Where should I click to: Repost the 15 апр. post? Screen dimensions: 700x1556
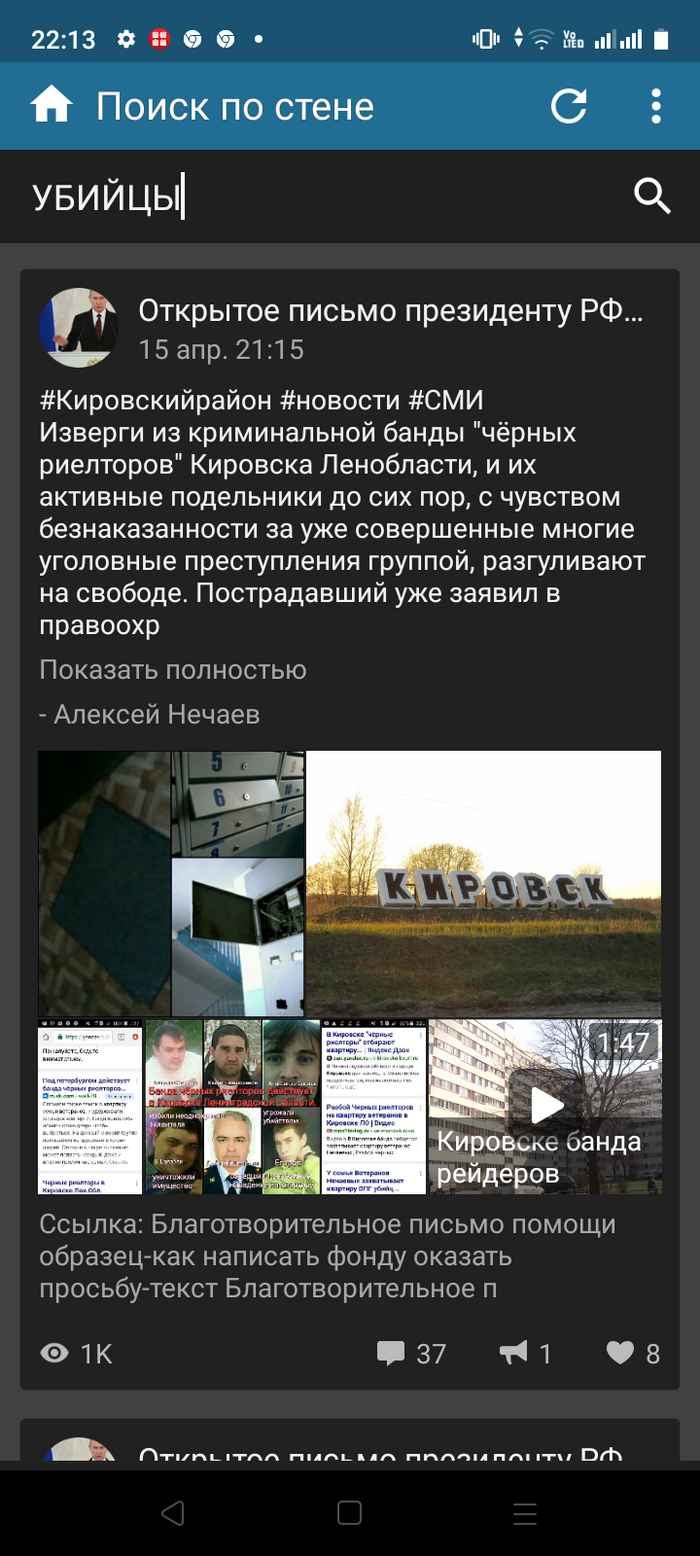click(525, 1353)
